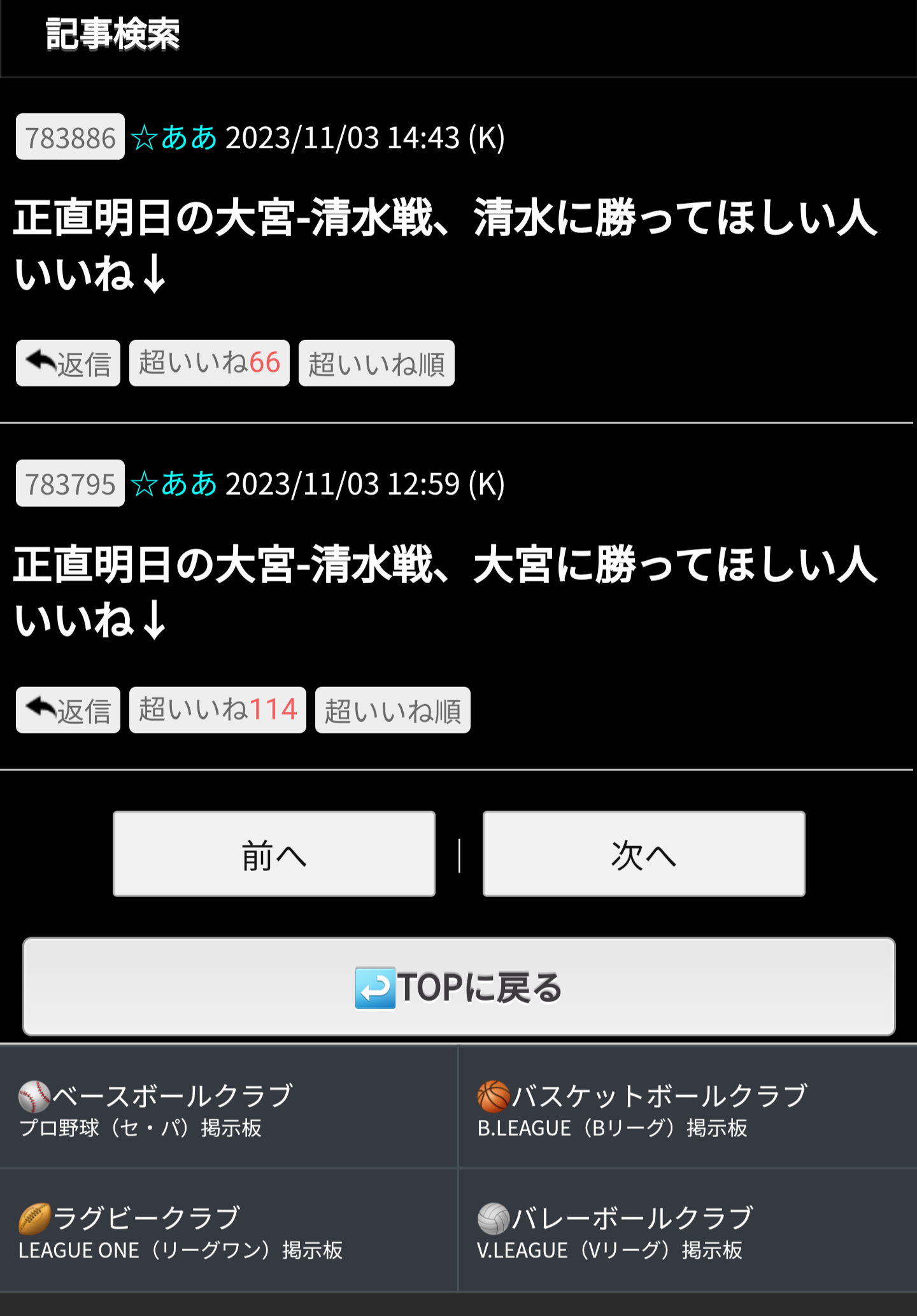Screen dimensions: 917x1316
Task: Sort by 超いいね順 on post 783795
Action: click(x=393, y=710)
